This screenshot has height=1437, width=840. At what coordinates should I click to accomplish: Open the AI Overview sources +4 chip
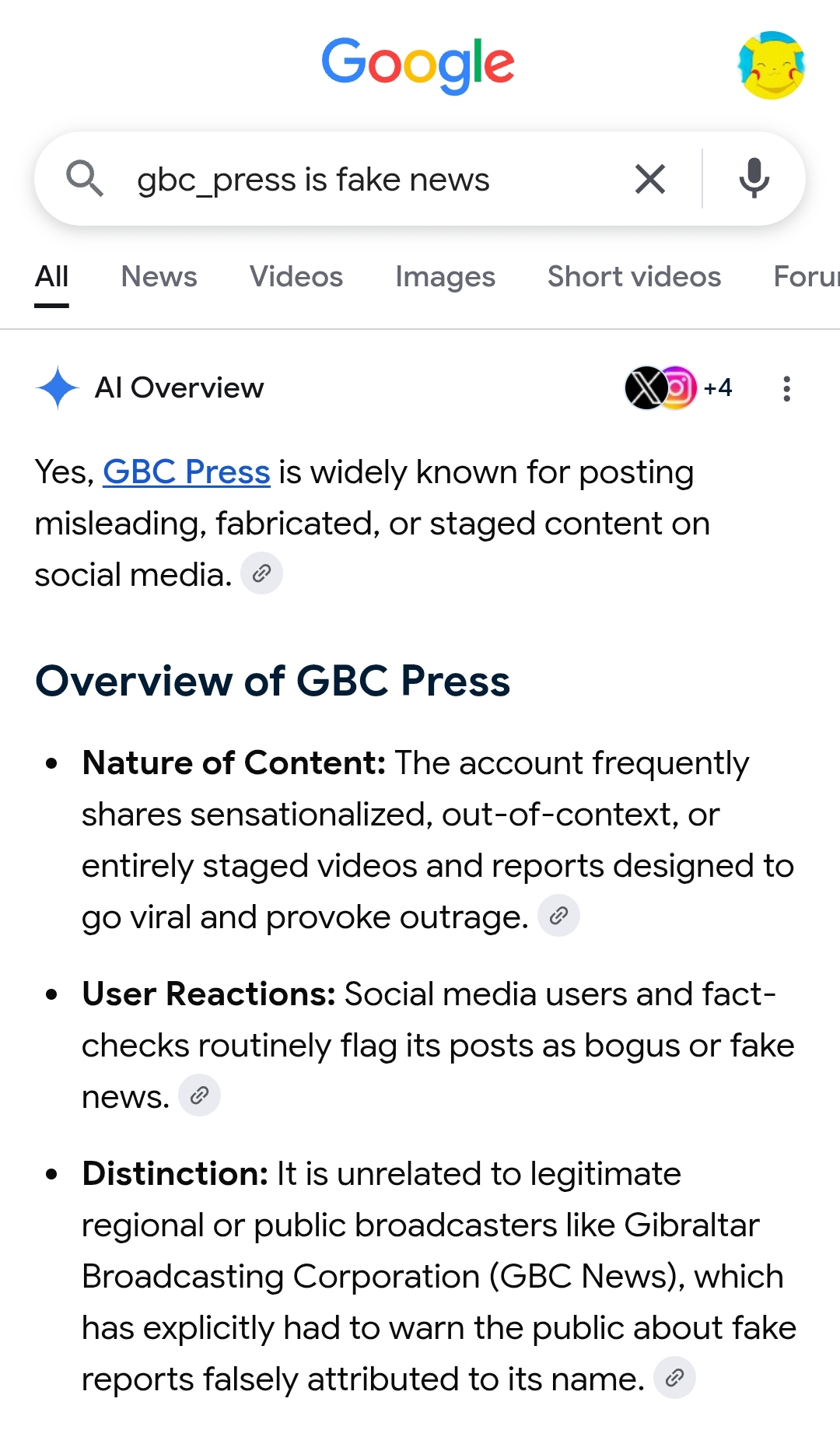(678, 387)
